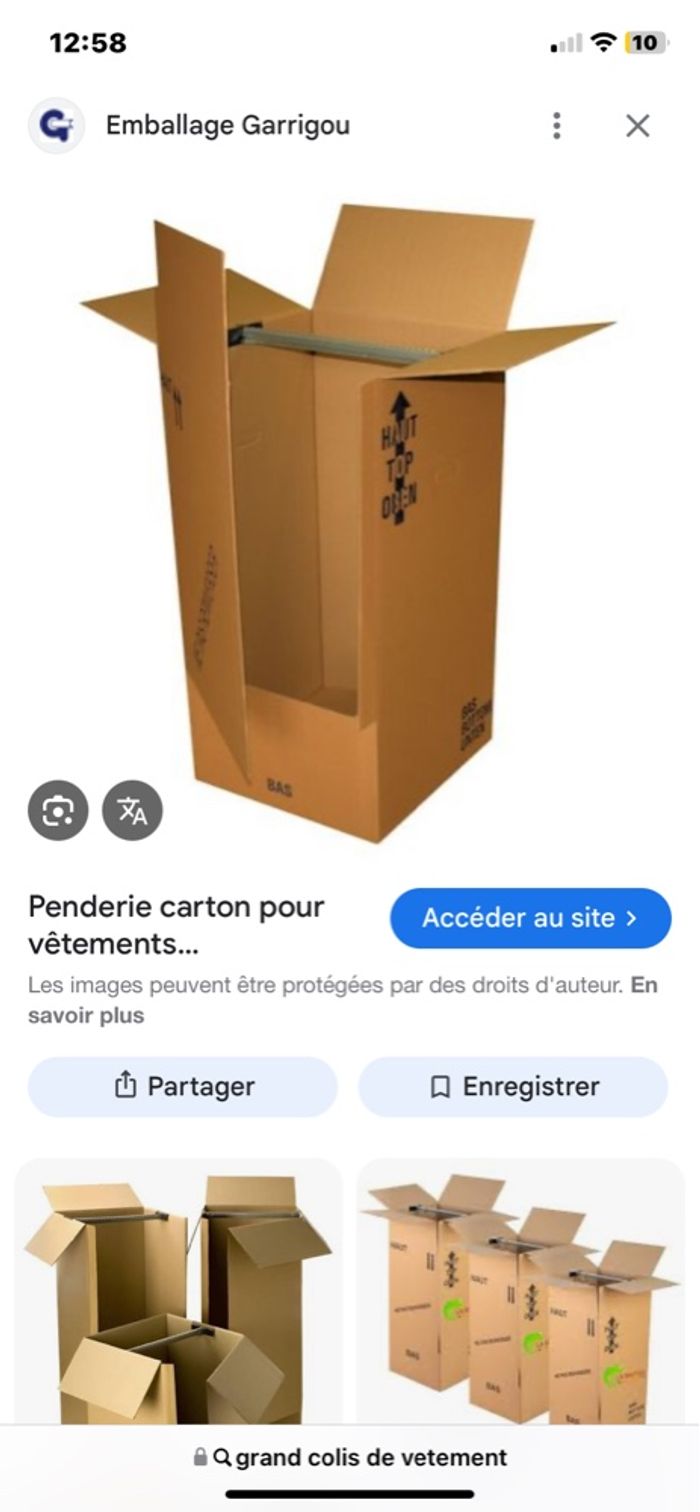
Task: Share this image via Partager
Action: (183, 1087)
